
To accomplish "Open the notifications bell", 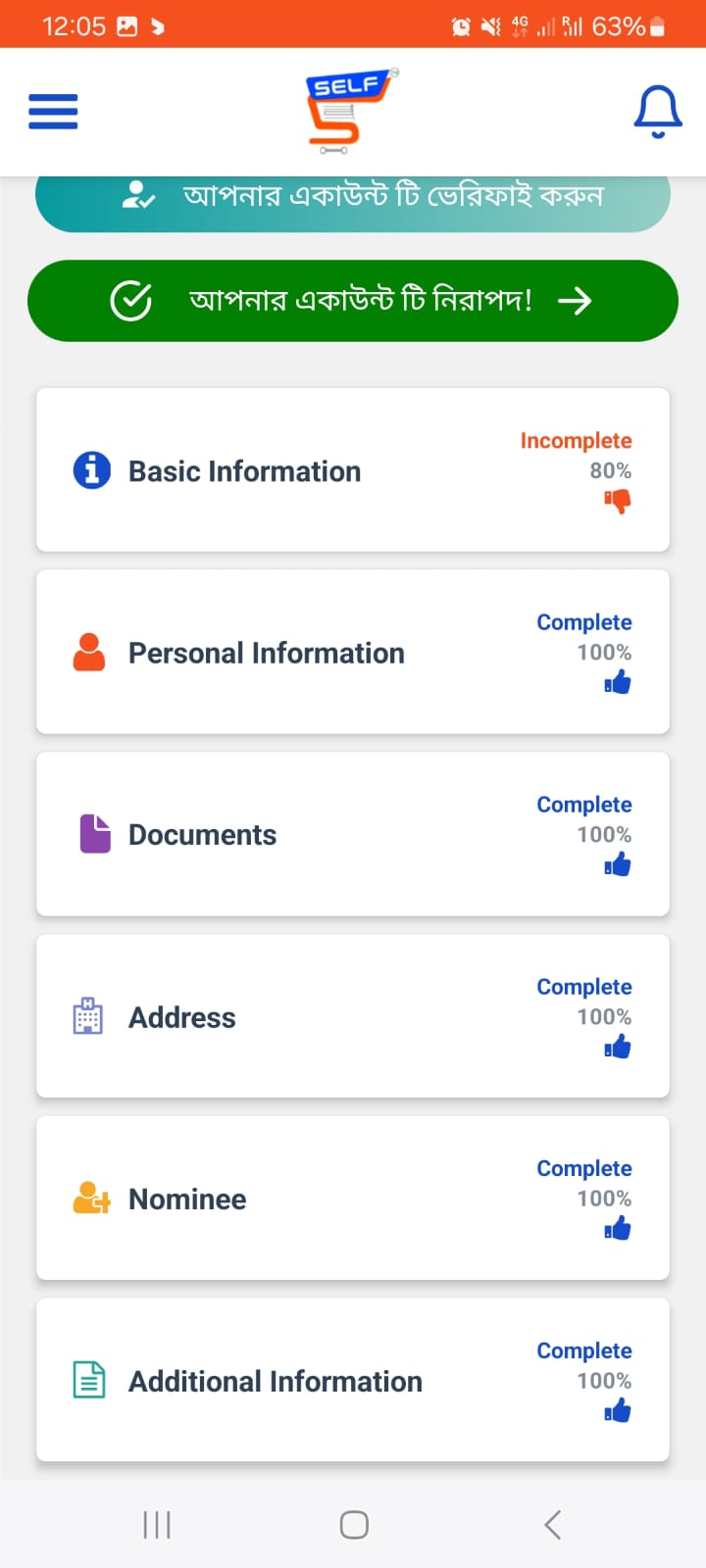I will (657, 112).
